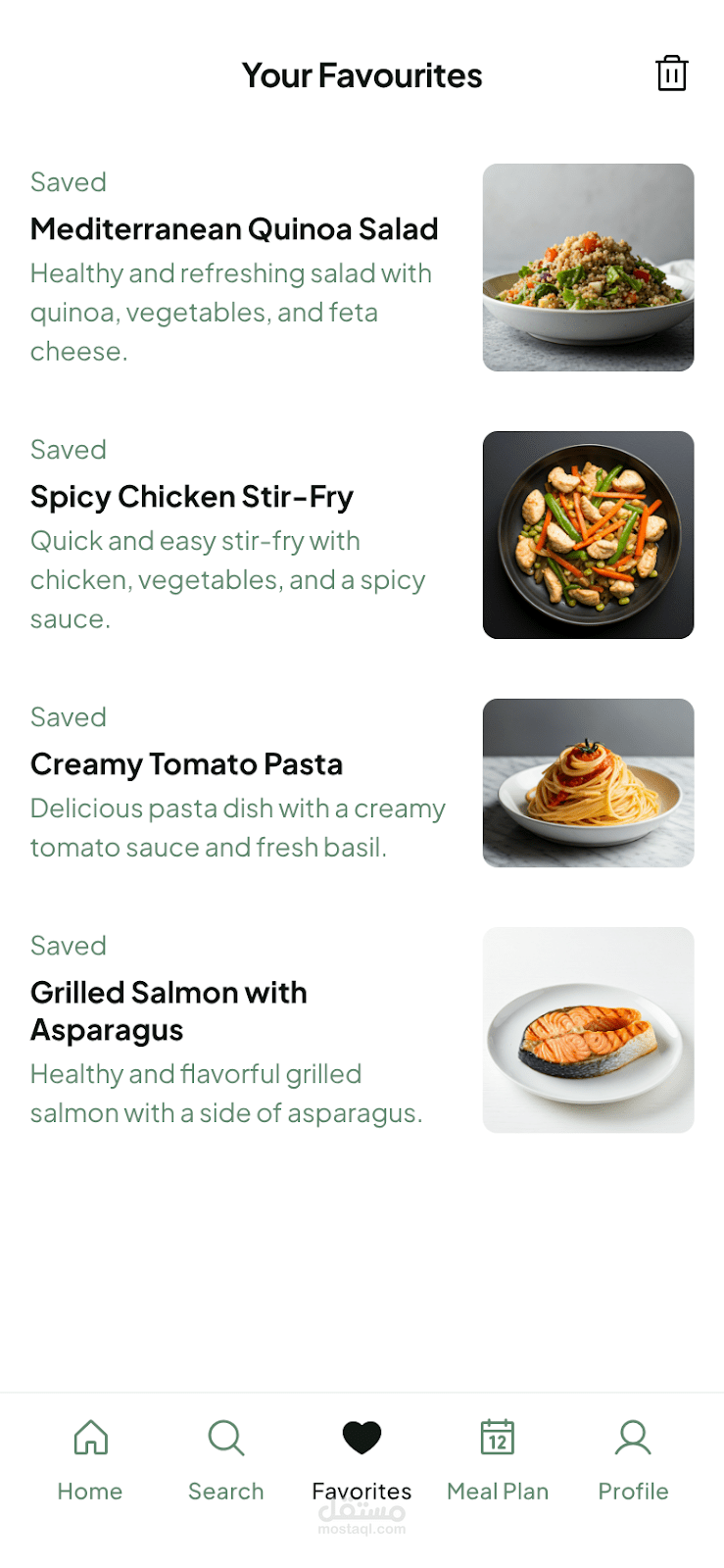The image size is (724, 1568).
Task: Tap the trash icon to delete favourites
Action: tap(671, 73)
